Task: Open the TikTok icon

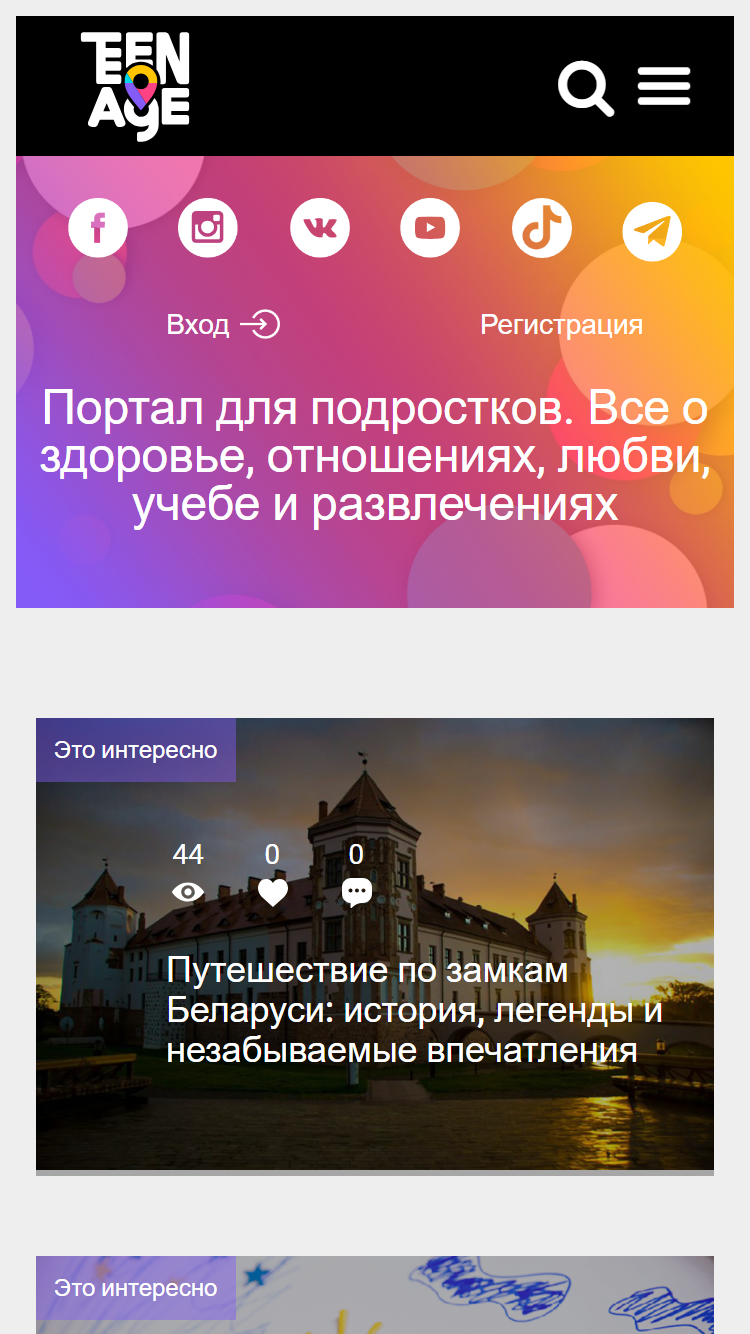Action: tap(542, 228)
